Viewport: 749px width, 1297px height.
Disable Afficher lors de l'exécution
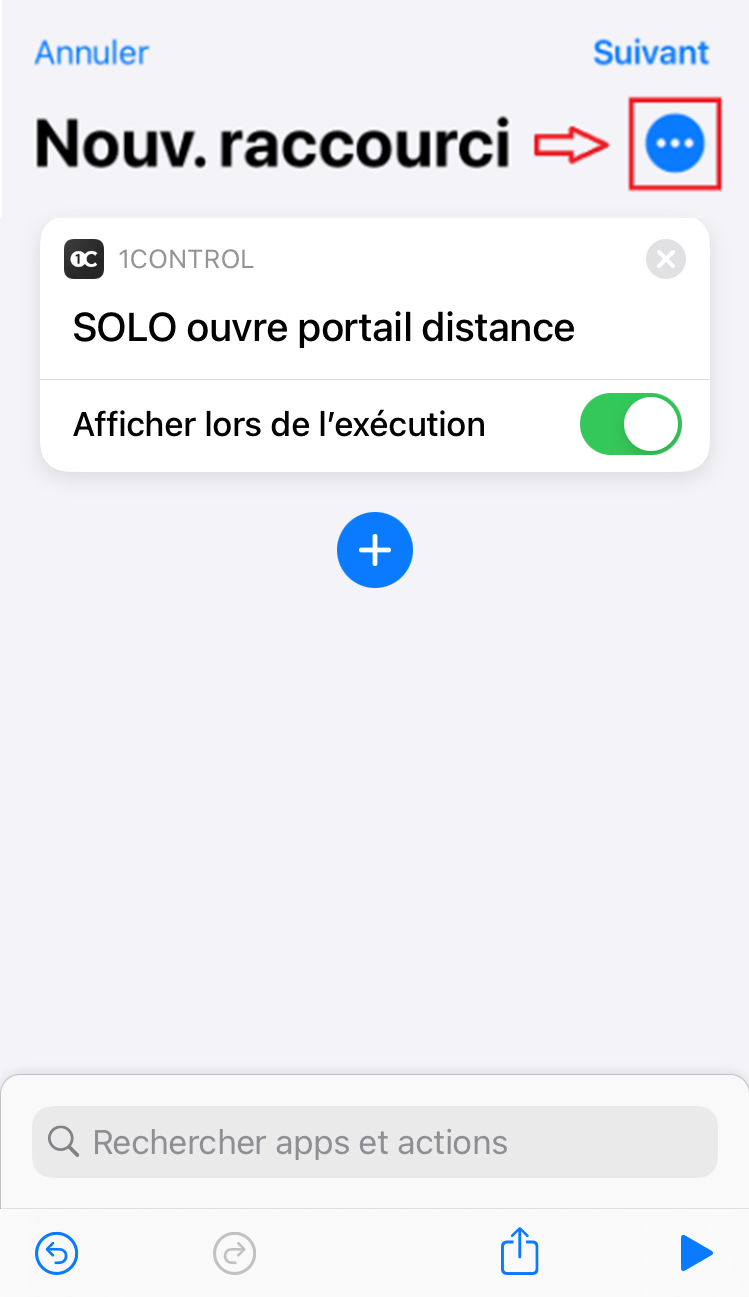coord(630,424)
